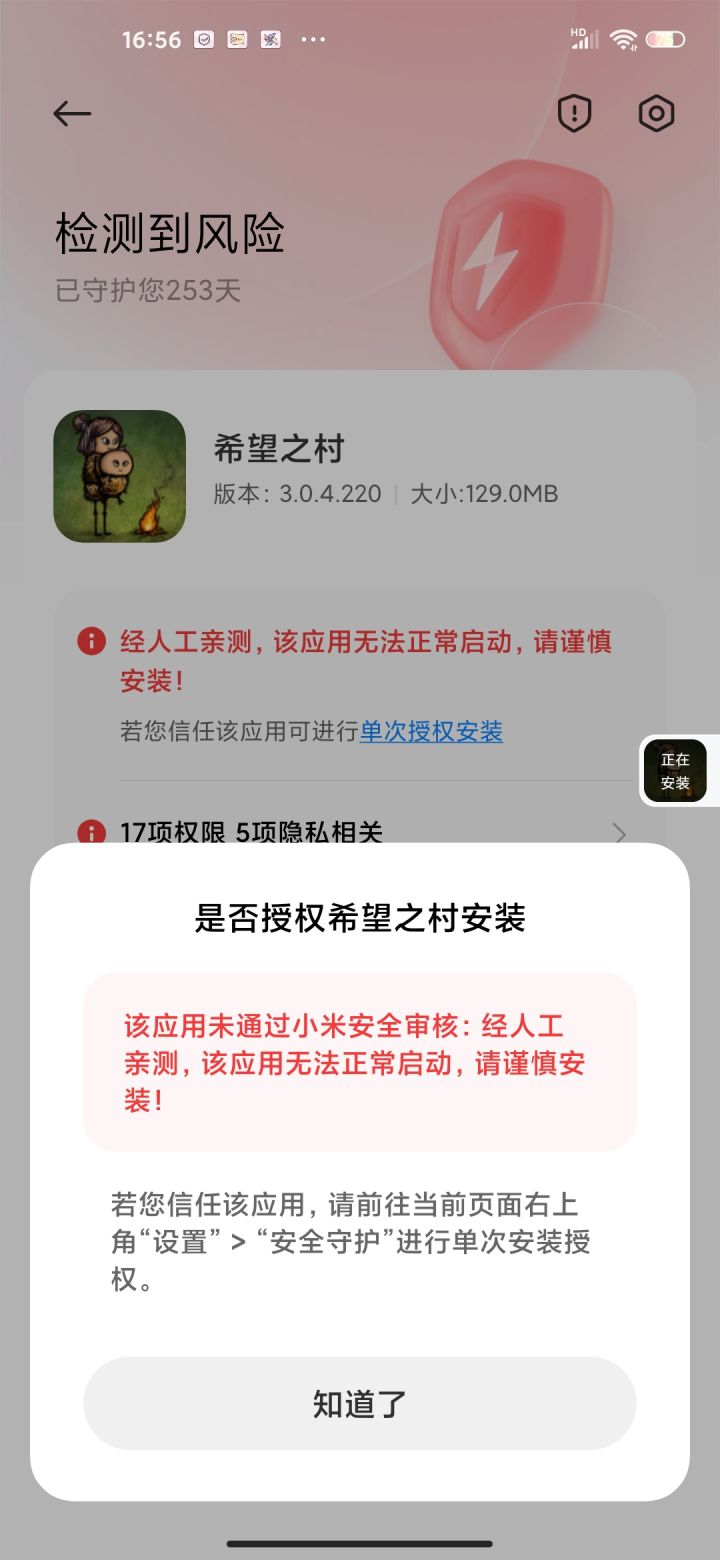The width and height of the screenshot is (720, 1560).
Task: Tap the HD signal indicator in status bar
Action: pyautogui.click(x=585, y=38)
